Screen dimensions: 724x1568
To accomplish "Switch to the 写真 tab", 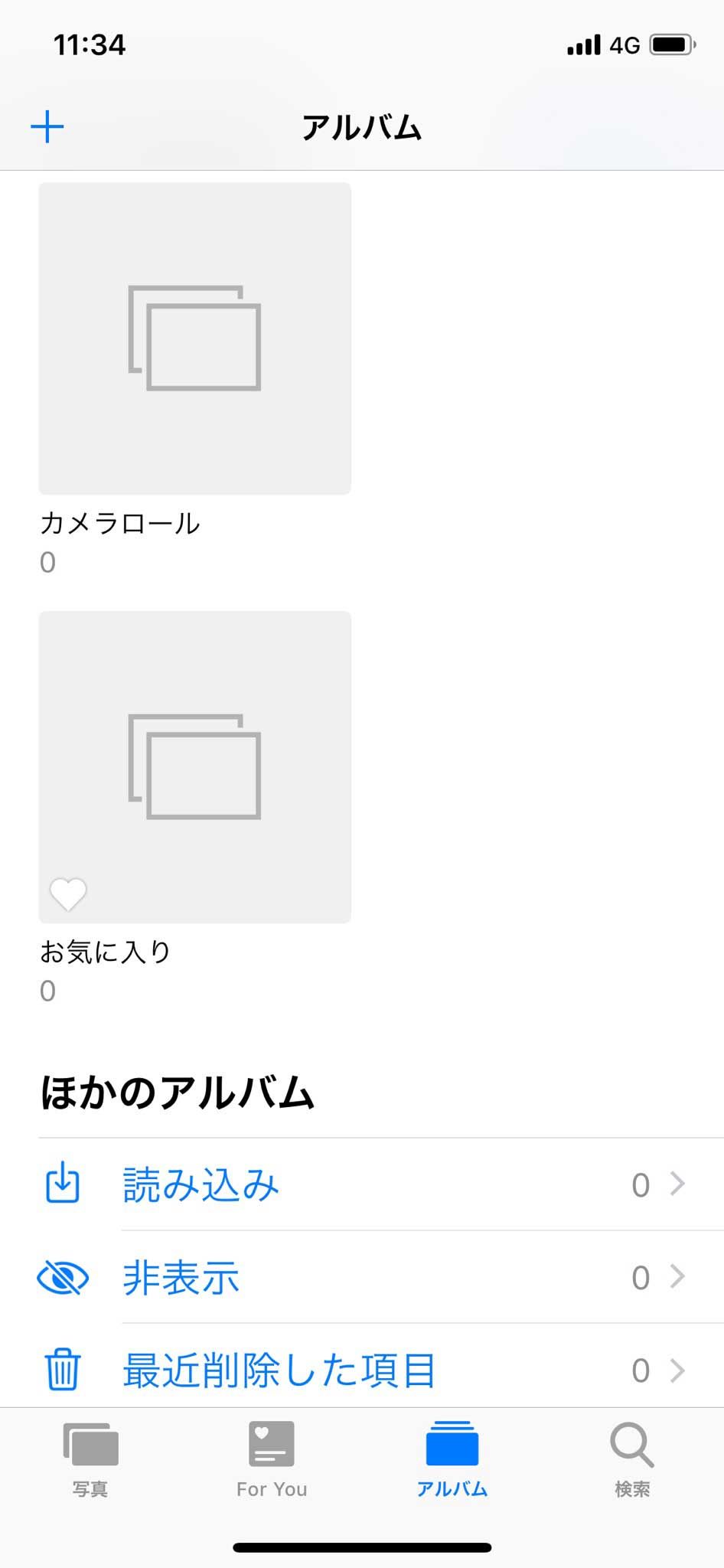I will click(x=90, y=1459).
